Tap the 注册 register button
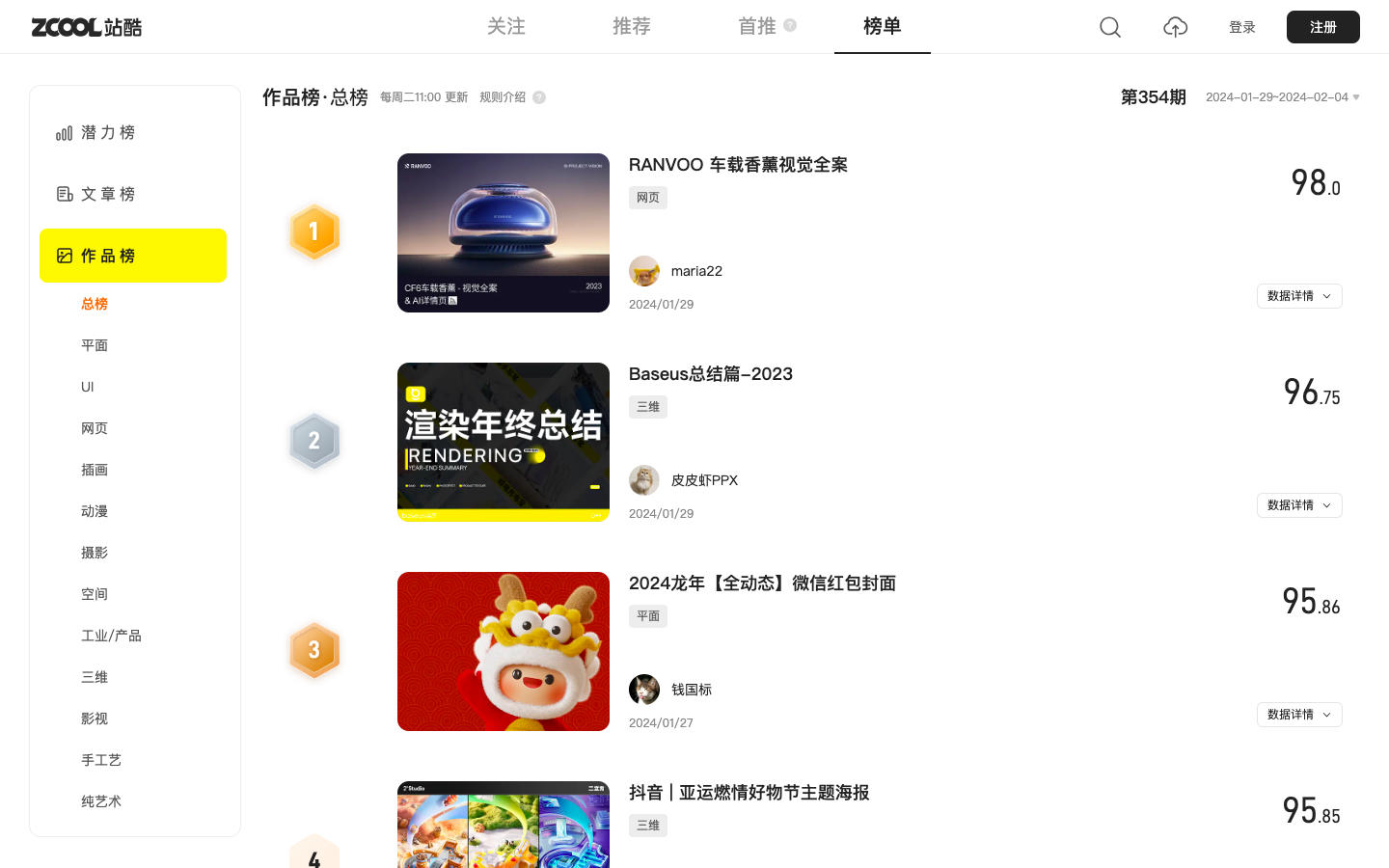Screen dimensions: 1389x868 (x=1322, y=27)
